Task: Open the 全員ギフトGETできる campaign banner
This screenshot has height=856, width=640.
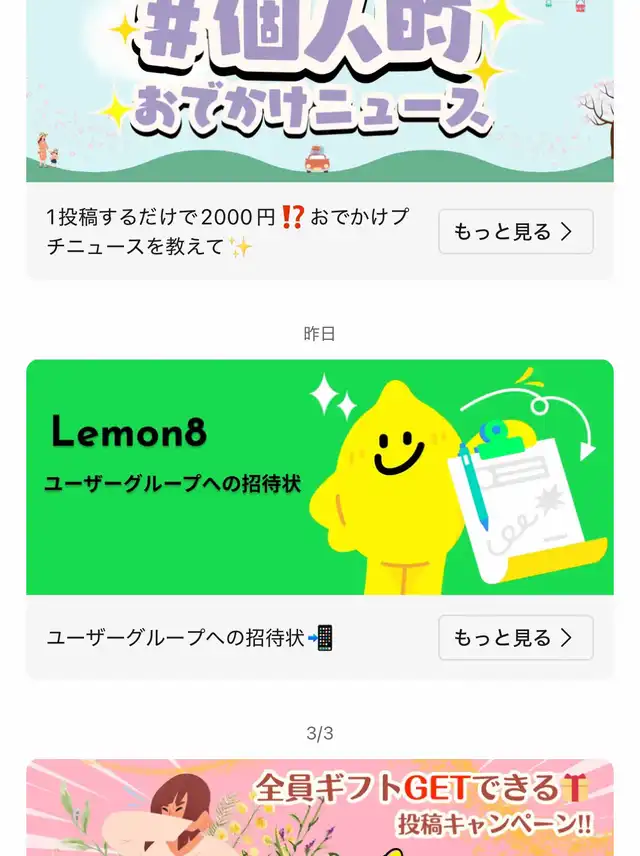Action: (x=319, y=808)
